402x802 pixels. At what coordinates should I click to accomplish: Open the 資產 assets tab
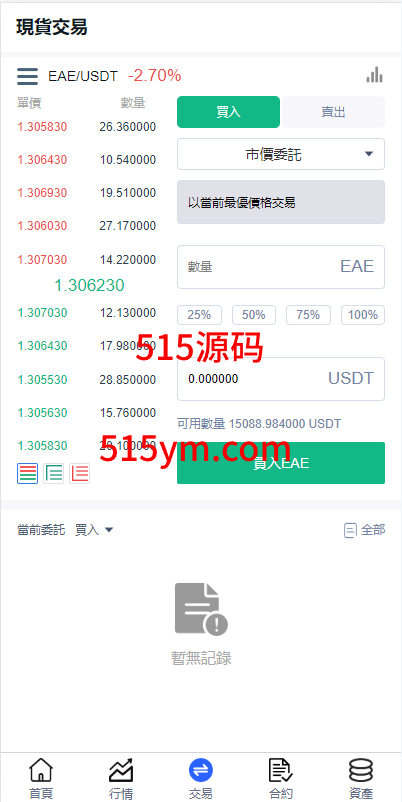pyautogui.click(x=361, y=779)
